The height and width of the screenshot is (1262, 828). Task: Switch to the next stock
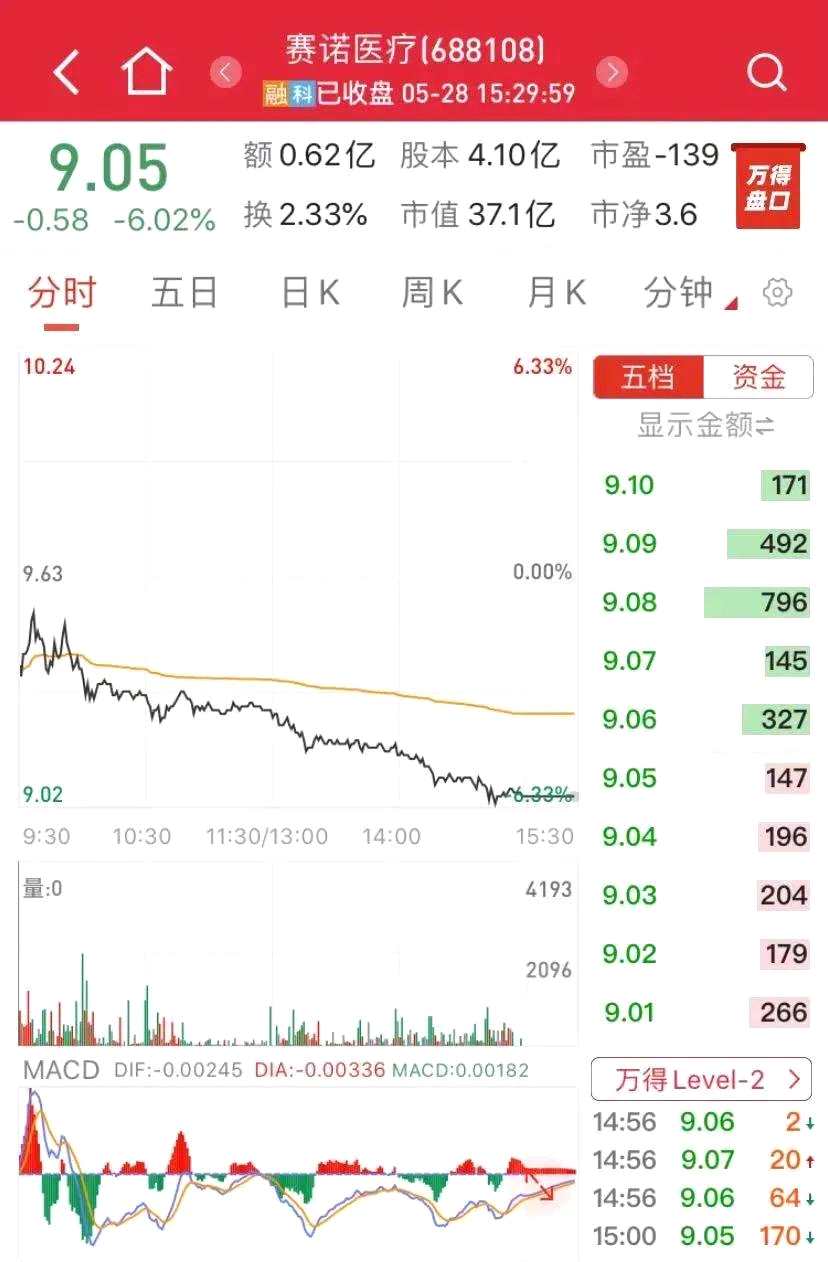pos(612,72)
